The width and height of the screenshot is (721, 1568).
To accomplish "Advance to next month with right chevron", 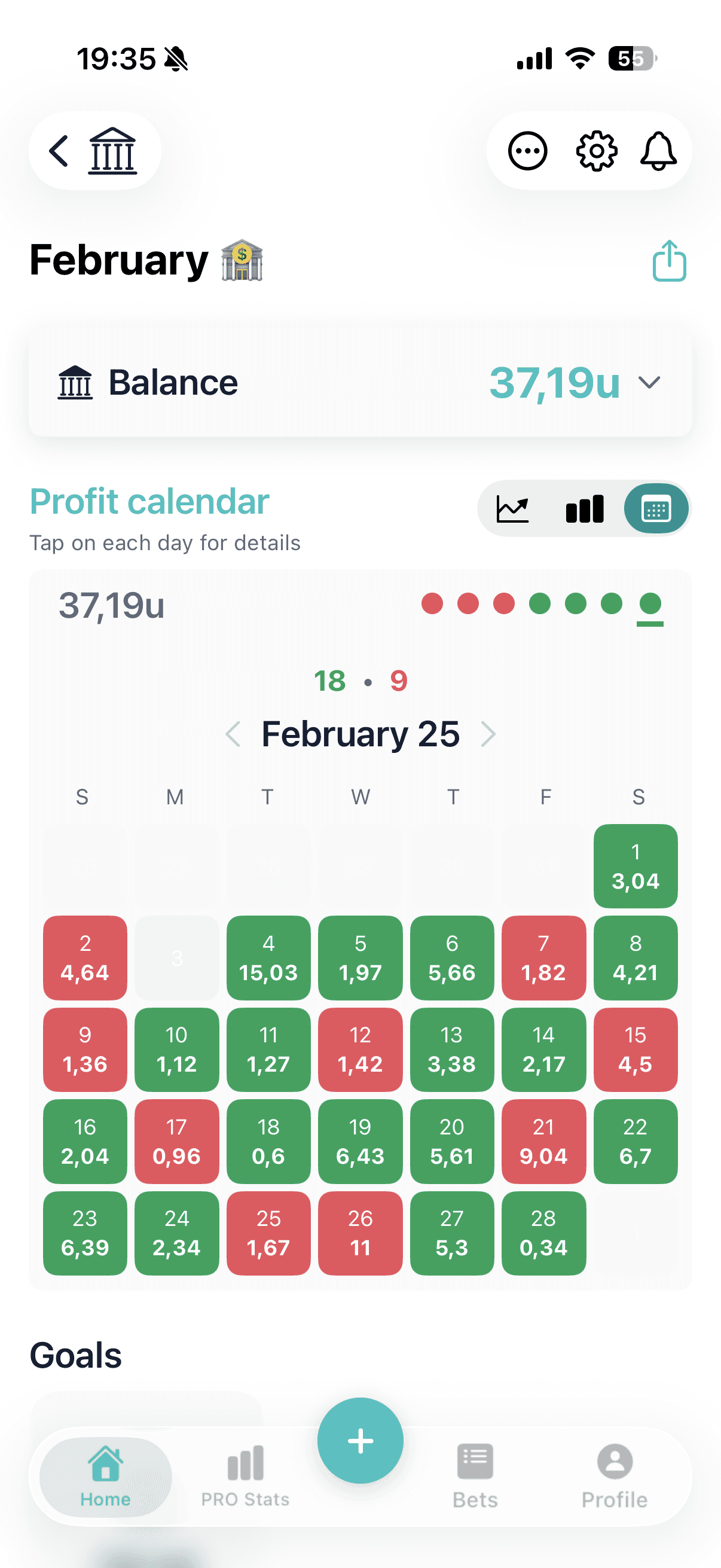I will [489, 735].
